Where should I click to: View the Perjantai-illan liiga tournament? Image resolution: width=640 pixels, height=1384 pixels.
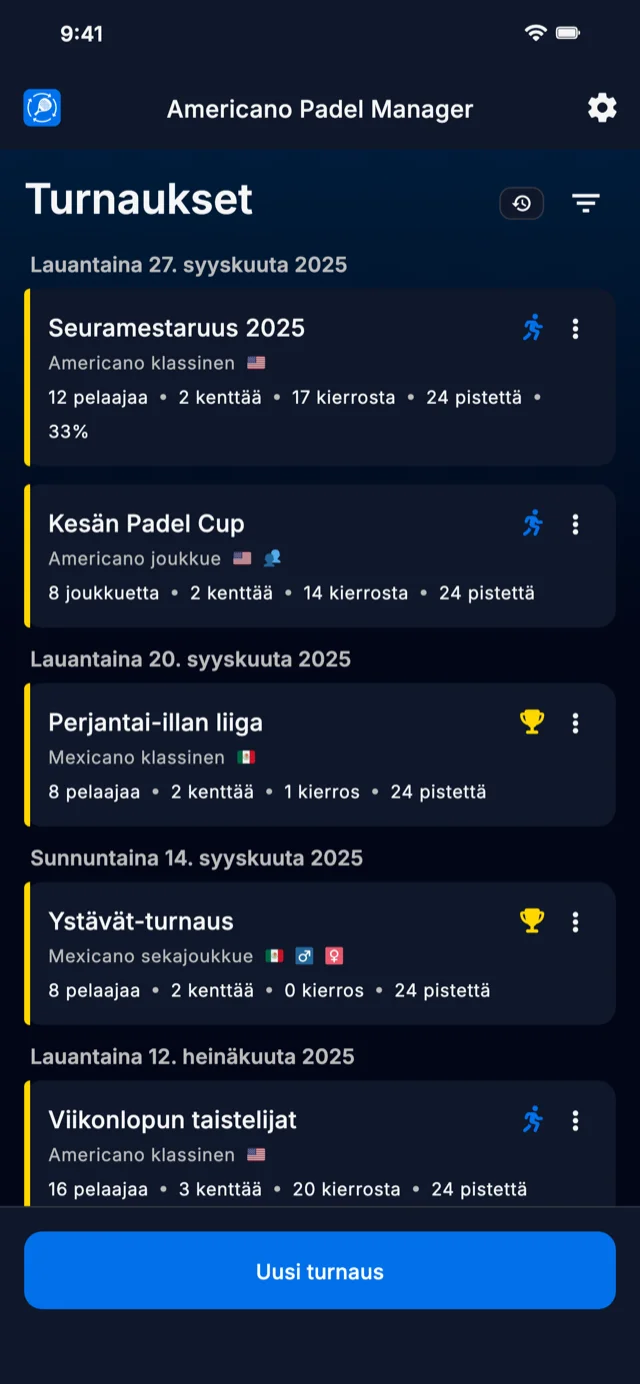[x=280, y=755]
